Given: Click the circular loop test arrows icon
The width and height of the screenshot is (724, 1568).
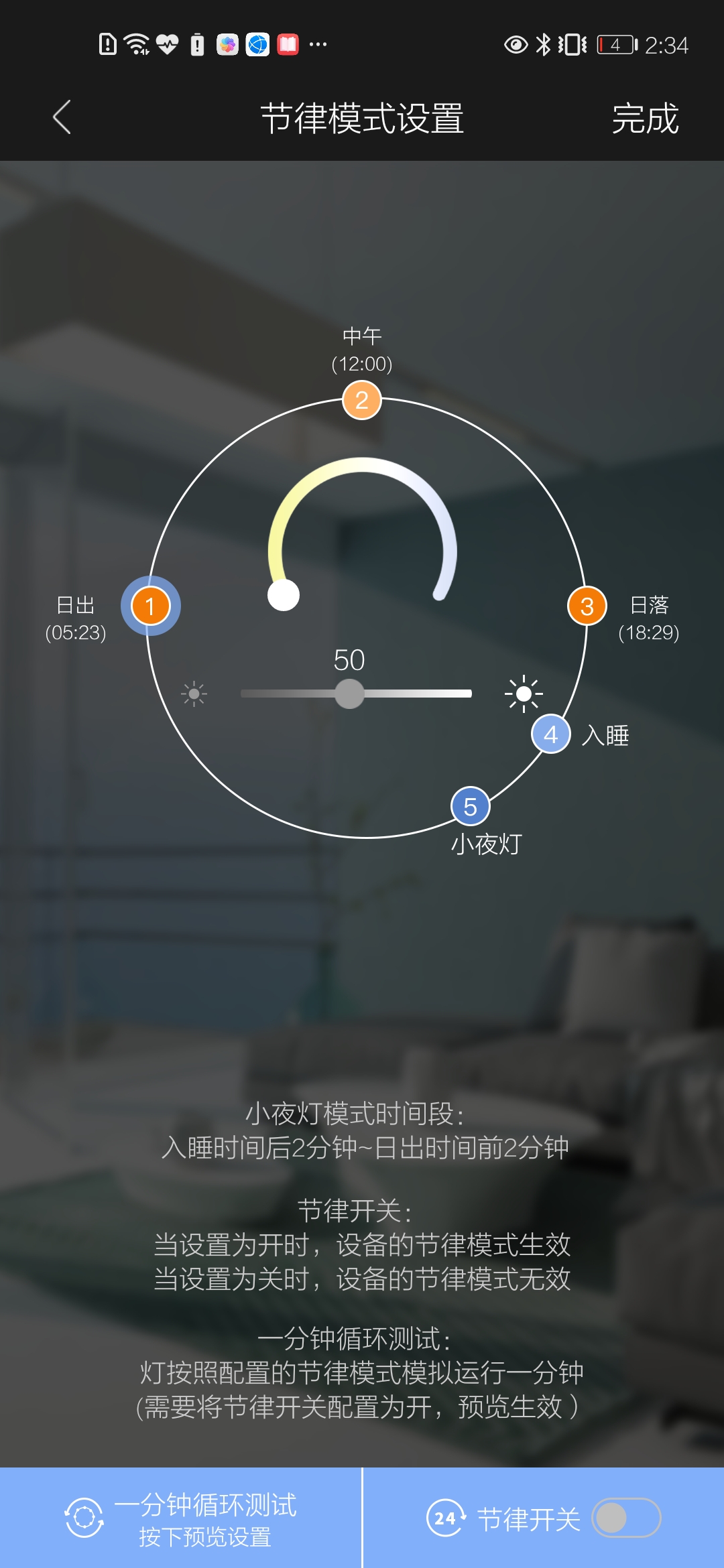Looking at the screenshot, I should coord(83,1518).
